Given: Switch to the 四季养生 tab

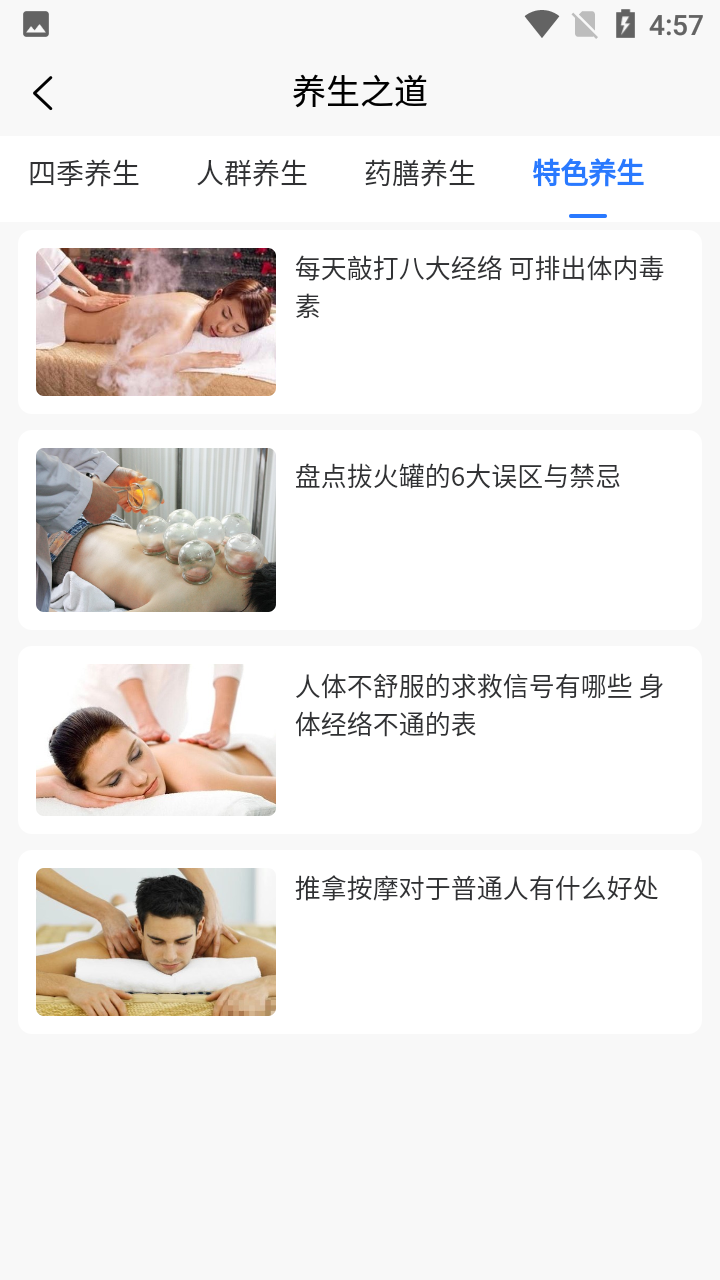Looking at the screenshot, I should 83,173.
